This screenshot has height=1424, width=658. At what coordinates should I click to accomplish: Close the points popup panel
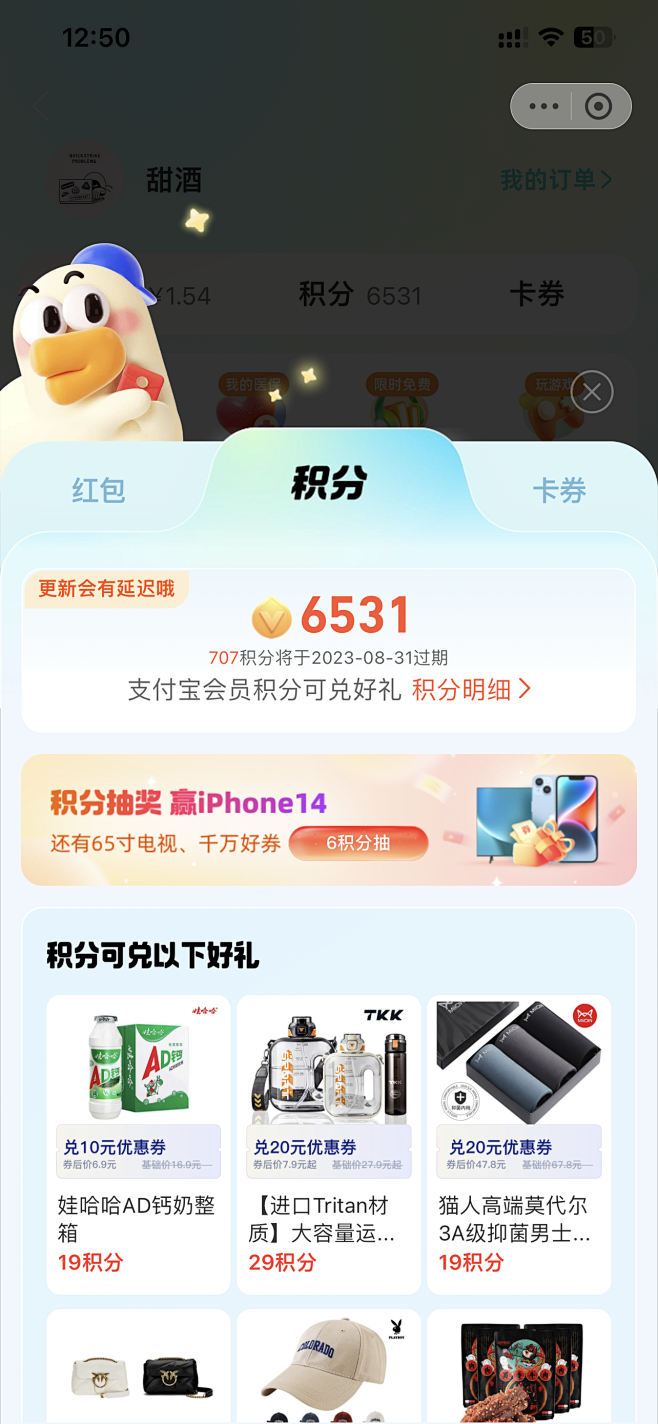tap(591, 393)
